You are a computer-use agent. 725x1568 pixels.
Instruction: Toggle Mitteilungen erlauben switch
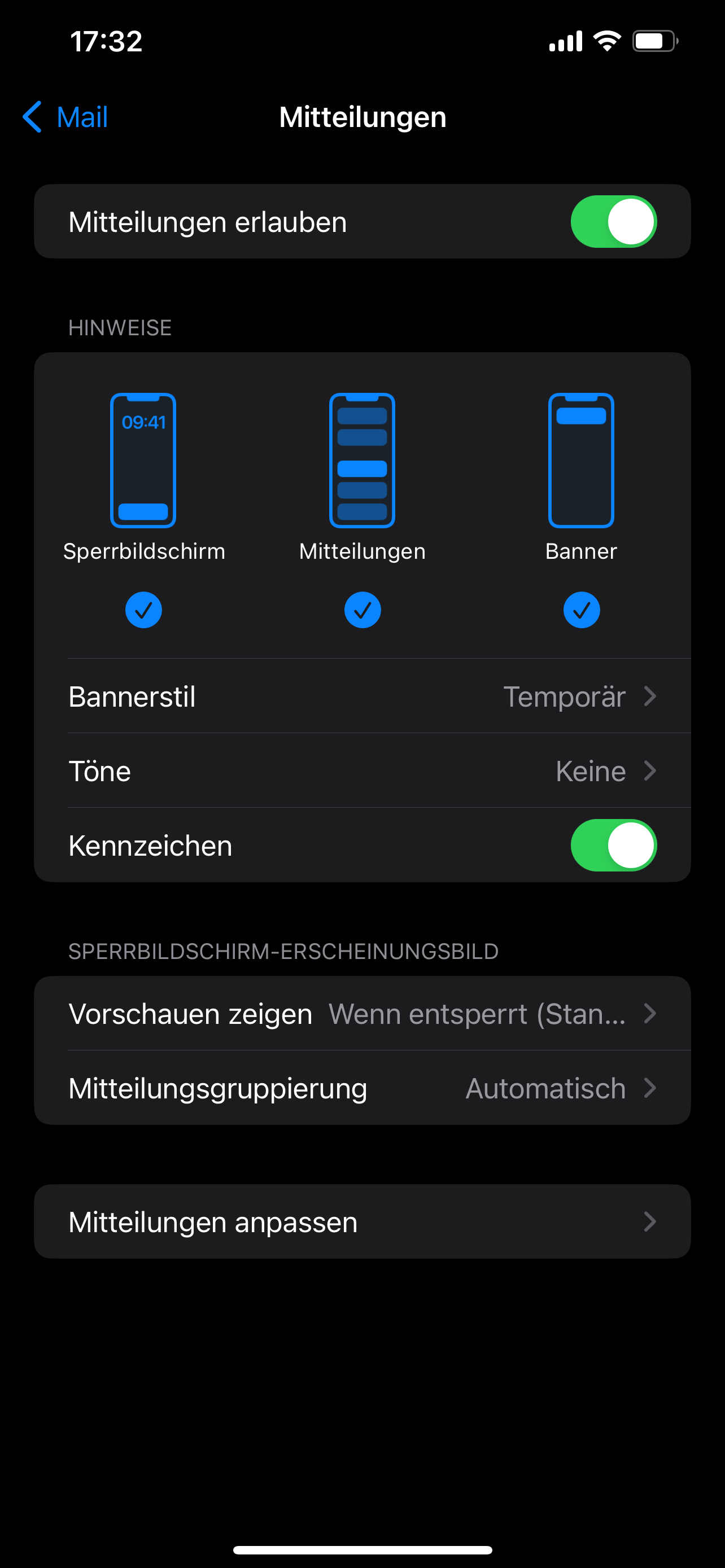coord(613,222)
